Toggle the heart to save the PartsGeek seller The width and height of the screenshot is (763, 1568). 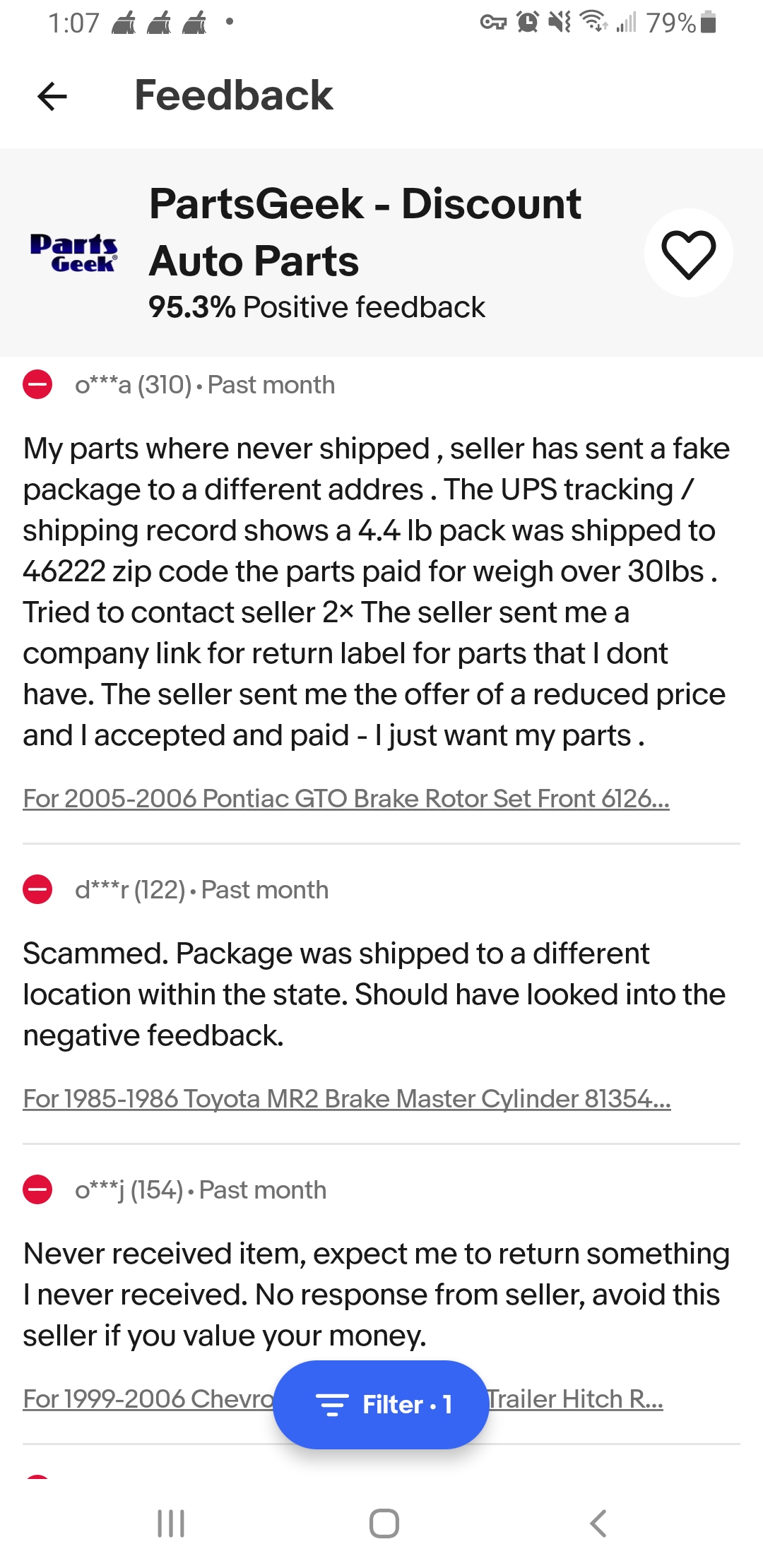pos(687,253)
